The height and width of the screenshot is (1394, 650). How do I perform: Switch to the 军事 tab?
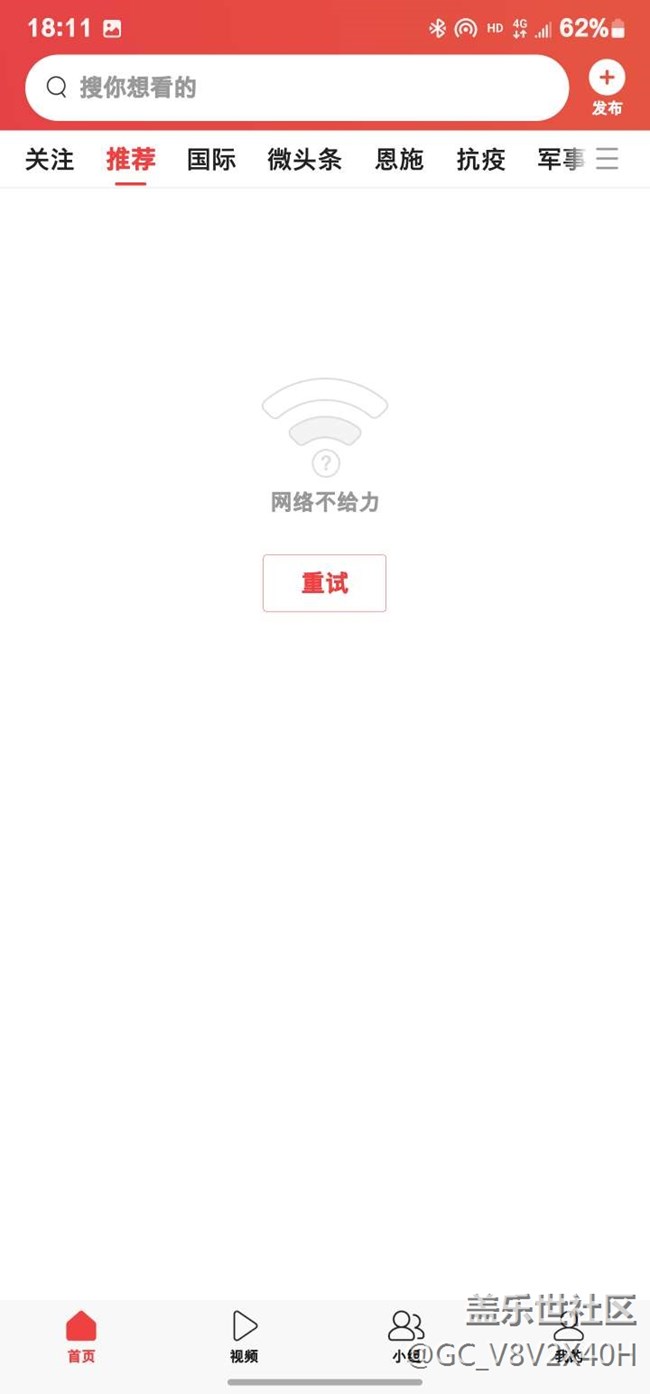coord(561,159)
